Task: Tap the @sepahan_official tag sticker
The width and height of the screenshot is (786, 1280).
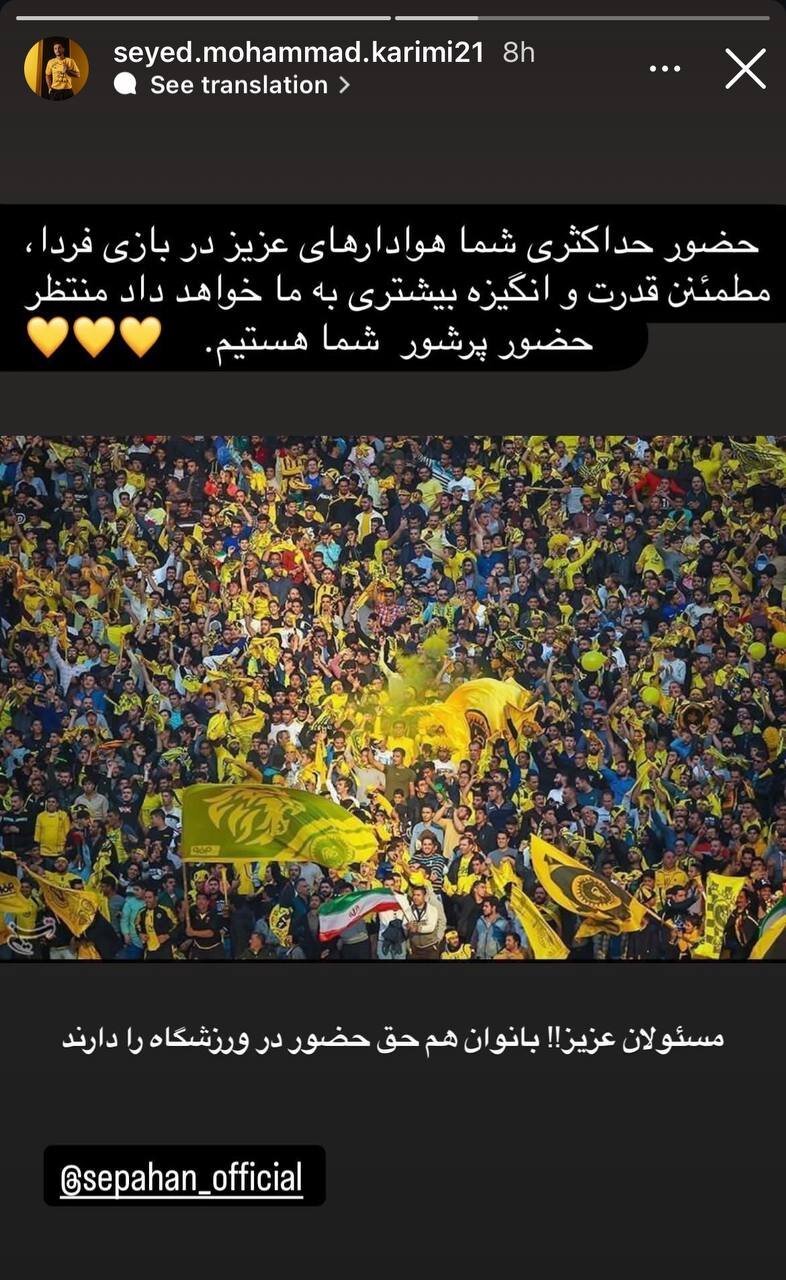Action: point(185,1176)
